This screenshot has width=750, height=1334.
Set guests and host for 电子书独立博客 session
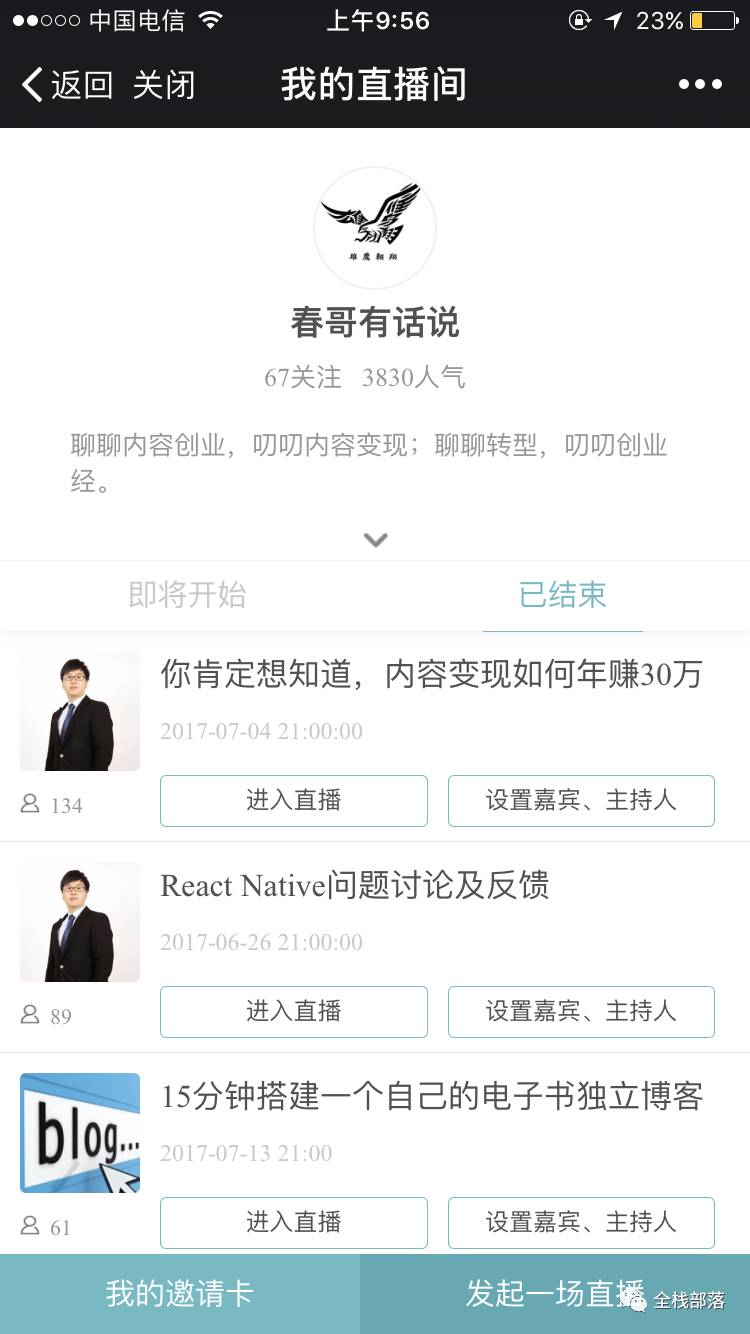coord(581,1222)
